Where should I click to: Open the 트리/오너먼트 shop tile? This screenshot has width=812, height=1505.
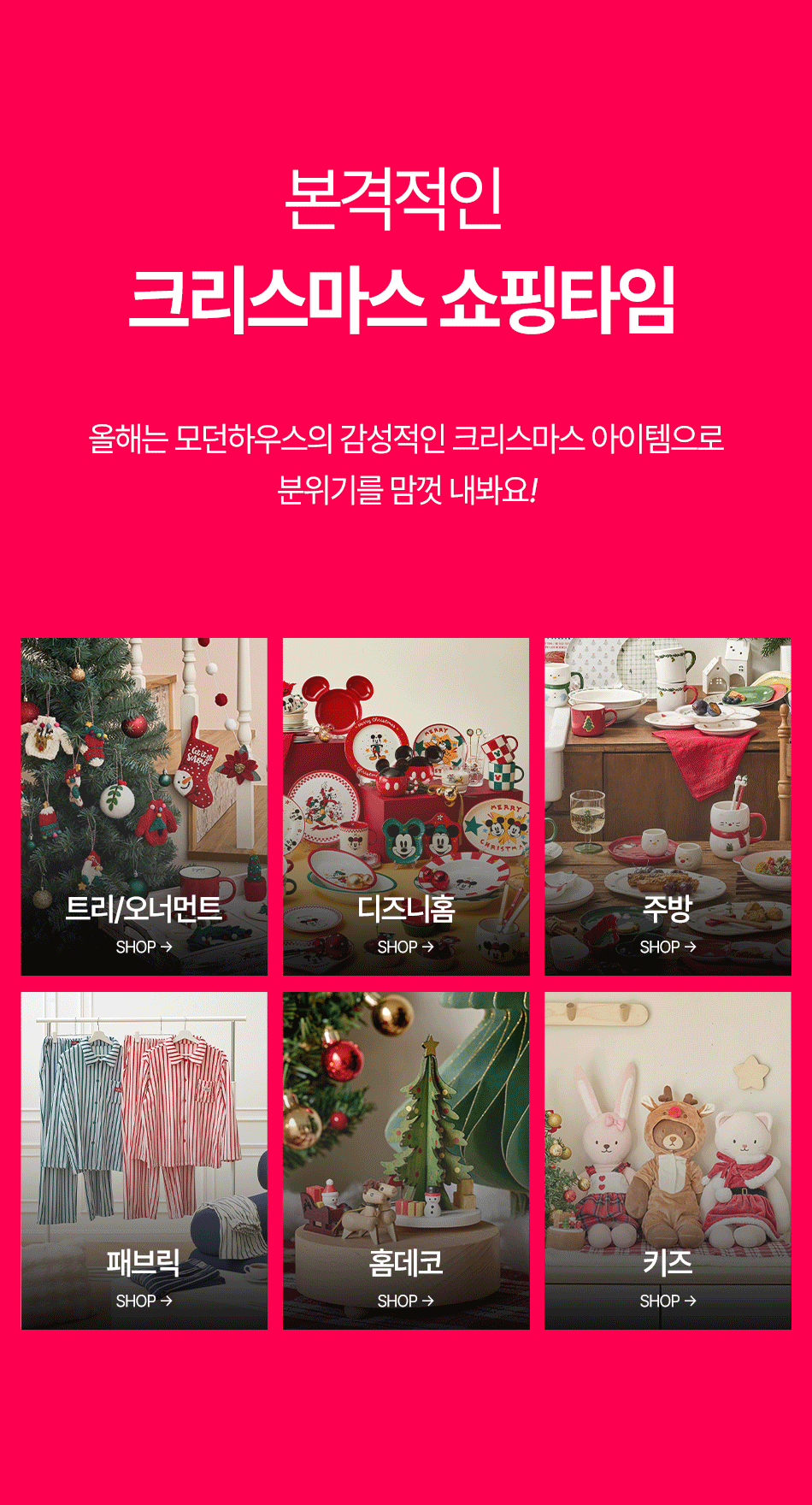click(144, 806)
